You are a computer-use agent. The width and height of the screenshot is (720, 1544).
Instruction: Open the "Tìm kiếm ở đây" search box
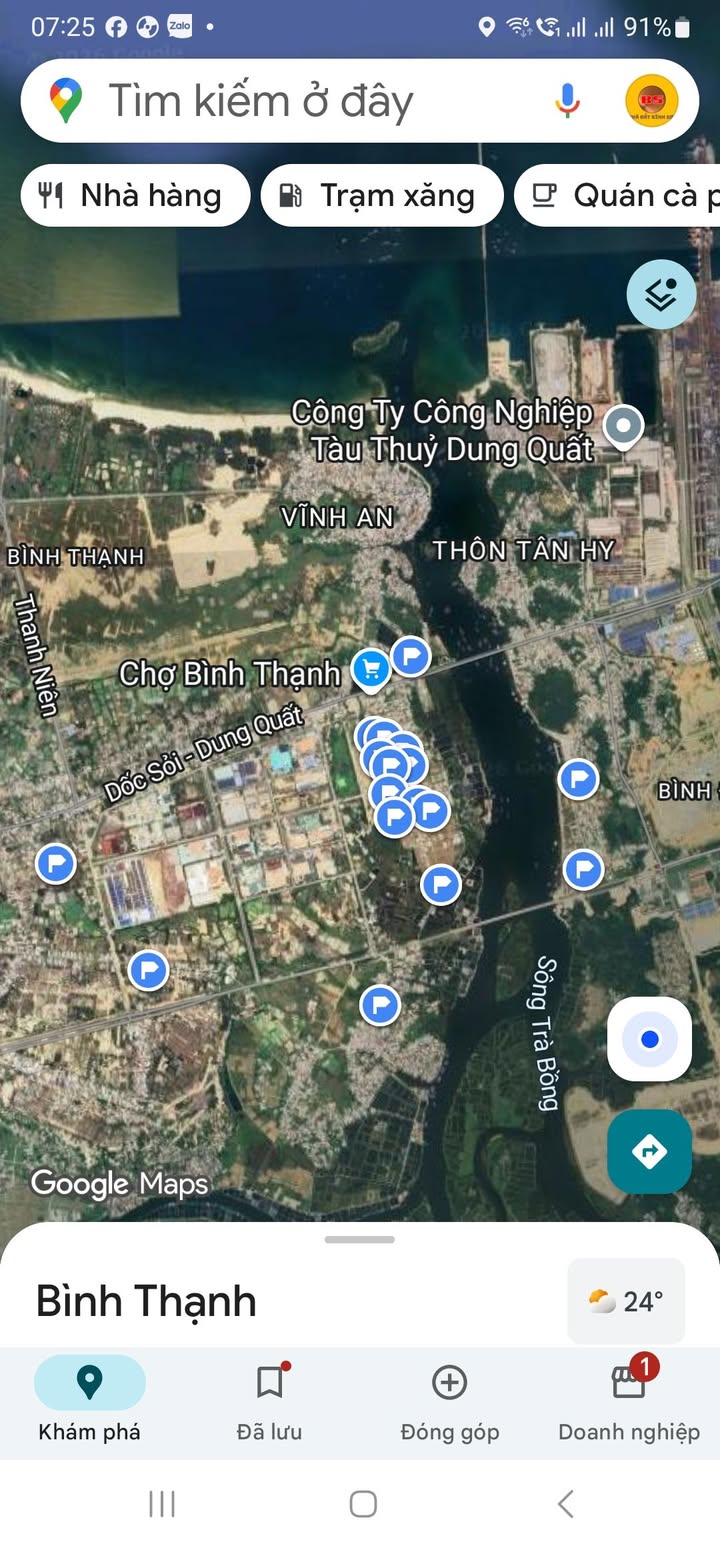(300, 101)
